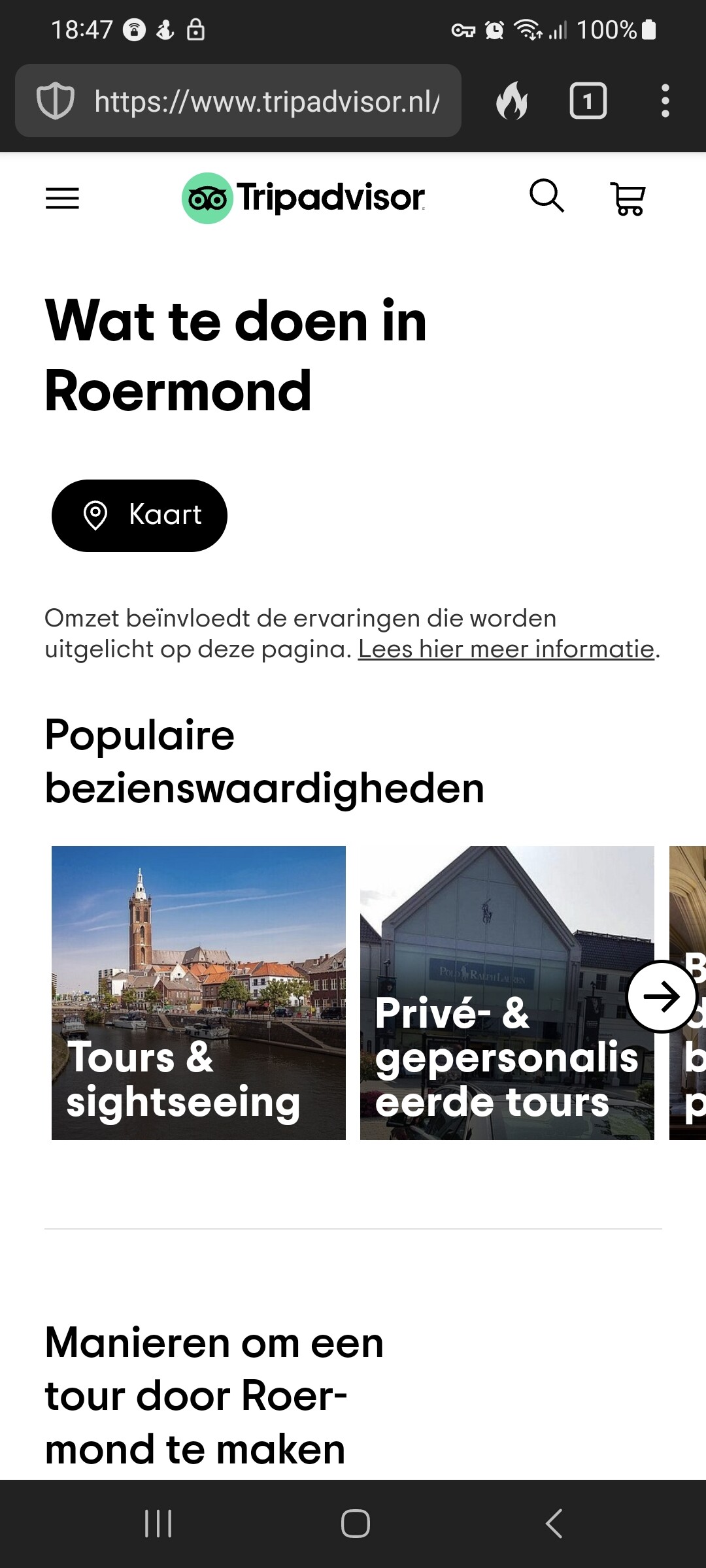Screen dimensions: 706x1568
Task: Tap the fire icon to clear browsing data
Action: point(512,101)
